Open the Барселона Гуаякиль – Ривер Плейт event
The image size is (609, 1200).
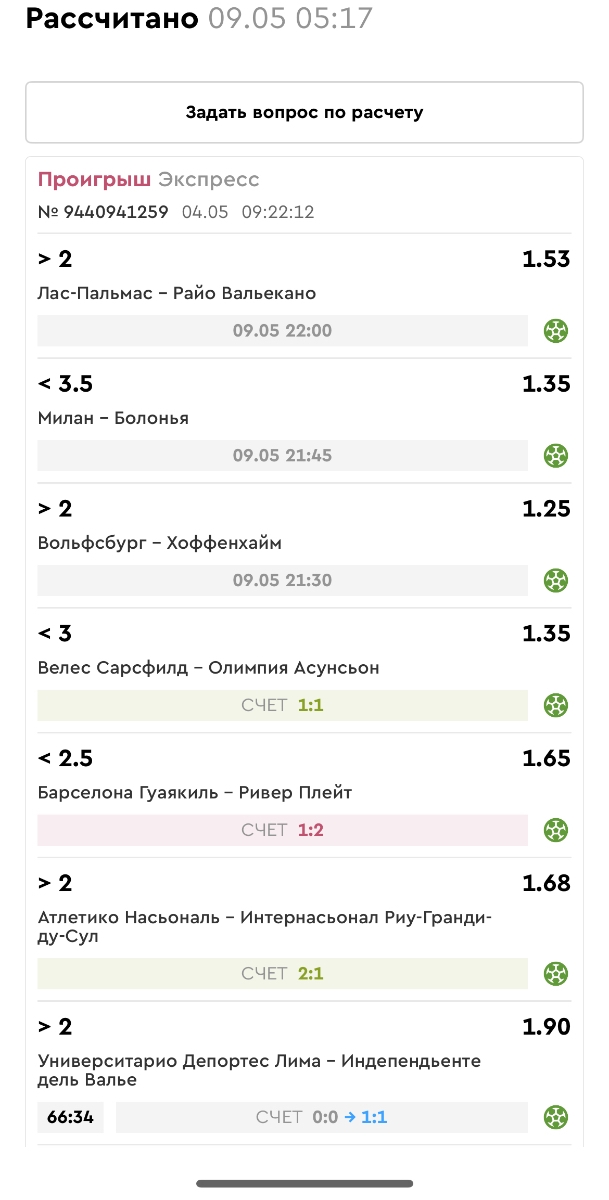coord(194,793)
